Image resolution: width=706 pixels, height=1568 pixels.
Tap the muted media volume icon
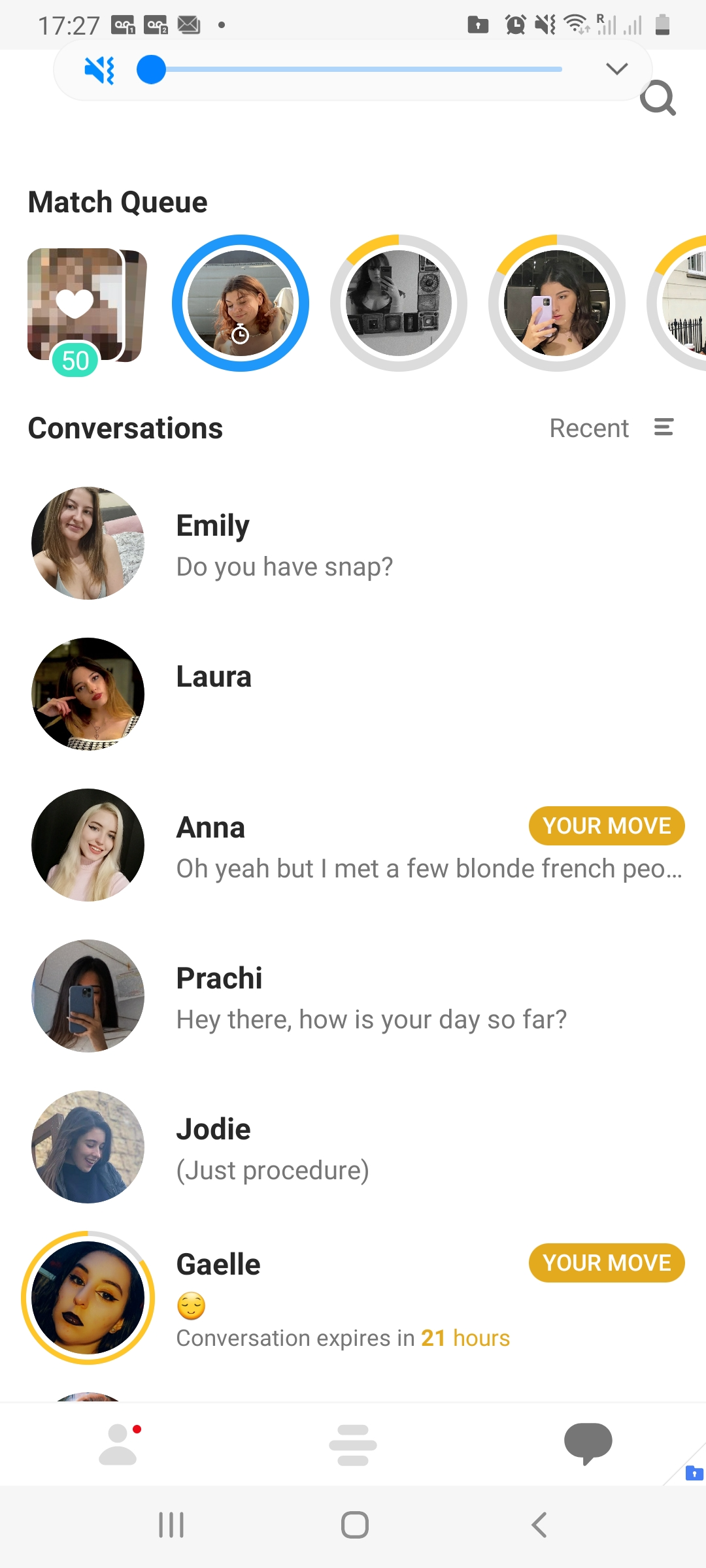[99, 70]
